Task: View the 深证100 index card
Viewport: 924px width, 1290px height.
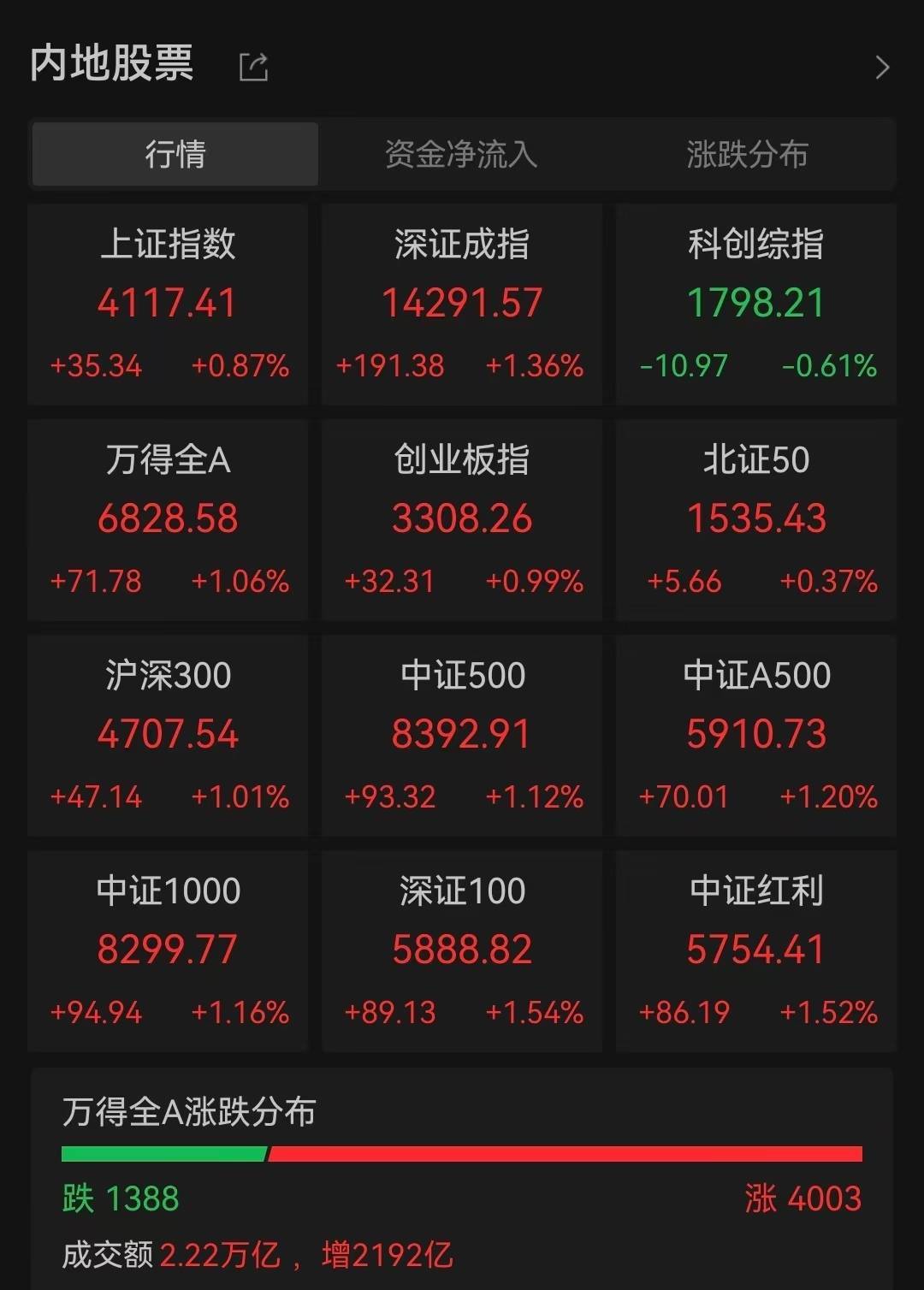Action: point(462,951)
